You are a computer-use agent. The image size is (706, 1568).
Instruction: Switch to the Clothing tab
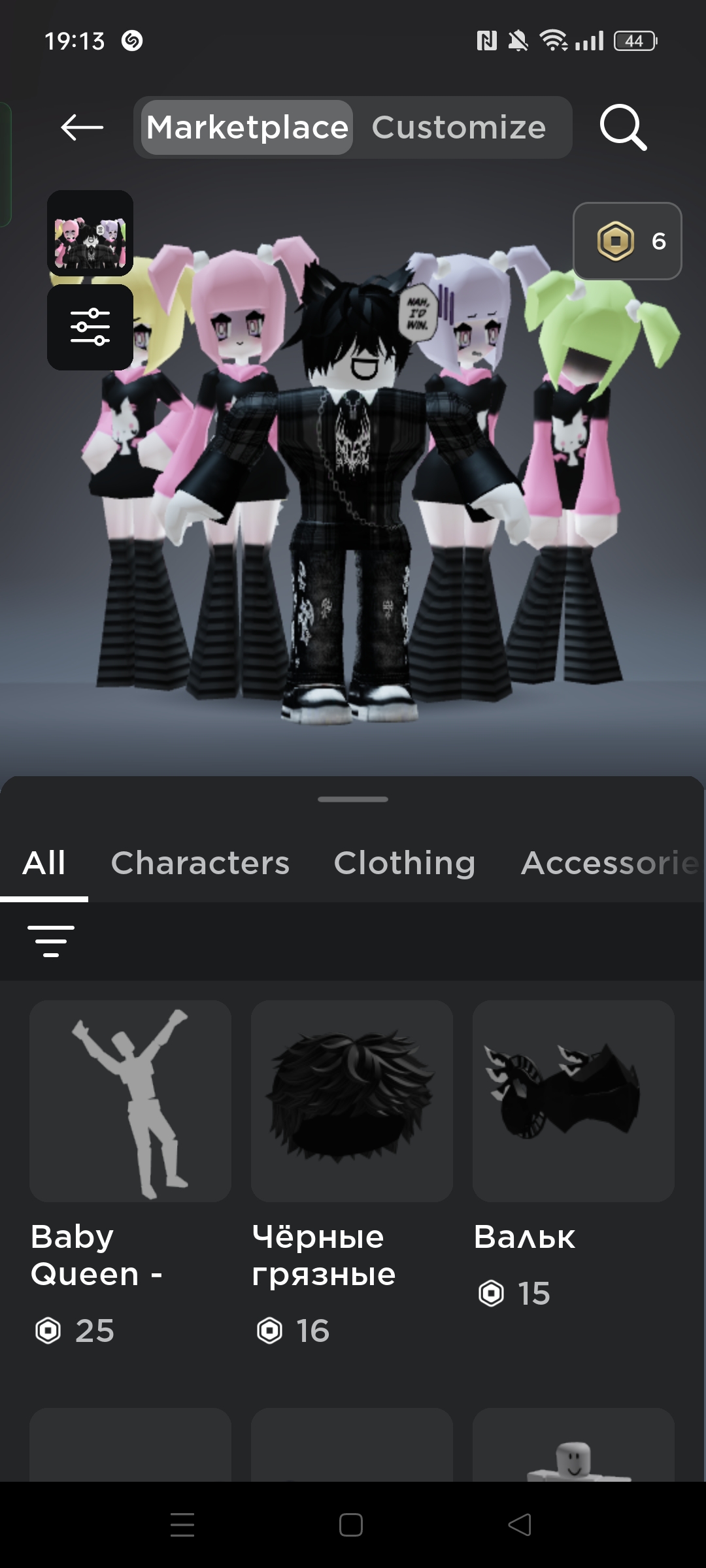pyautogui.click(x=405, y=863)
